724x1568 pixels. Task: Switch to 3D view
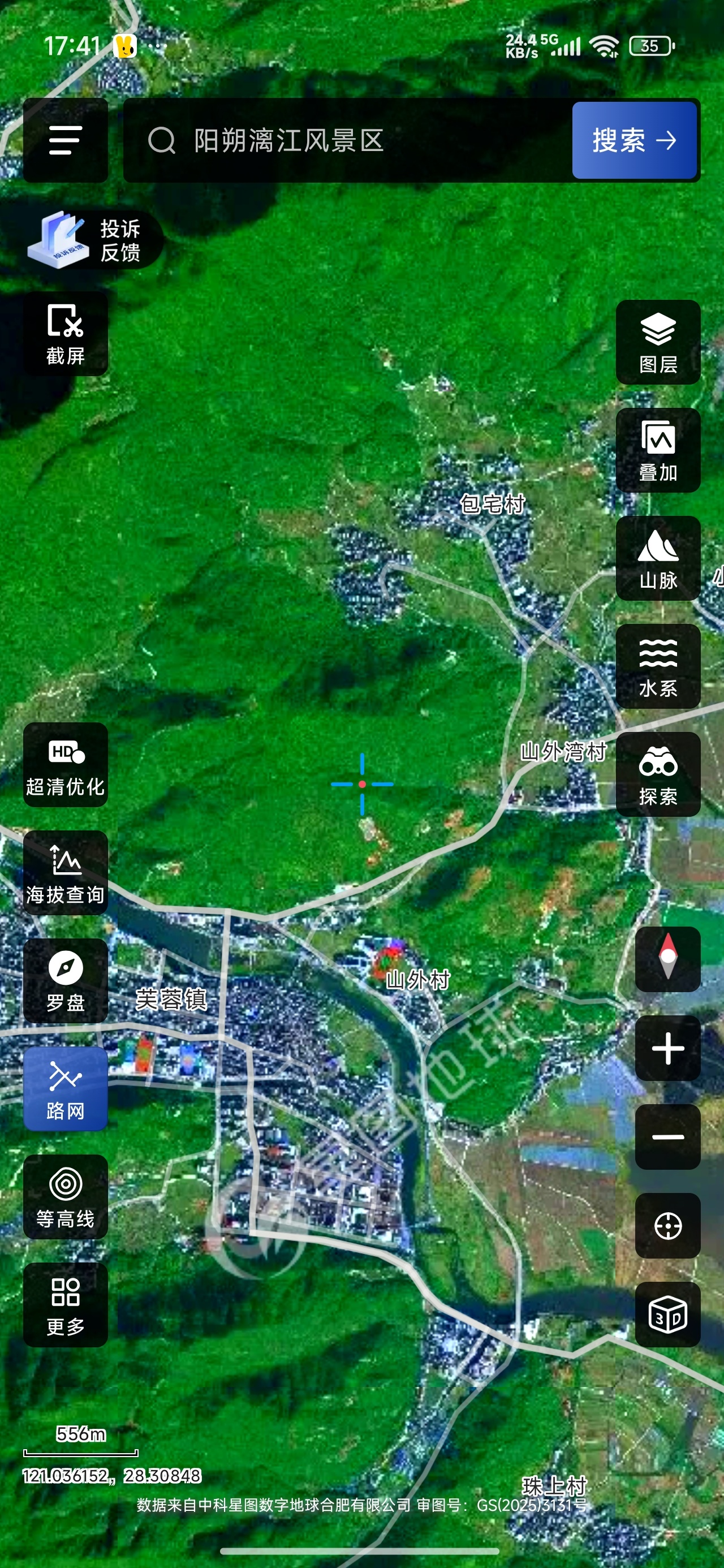point(668,1315)
